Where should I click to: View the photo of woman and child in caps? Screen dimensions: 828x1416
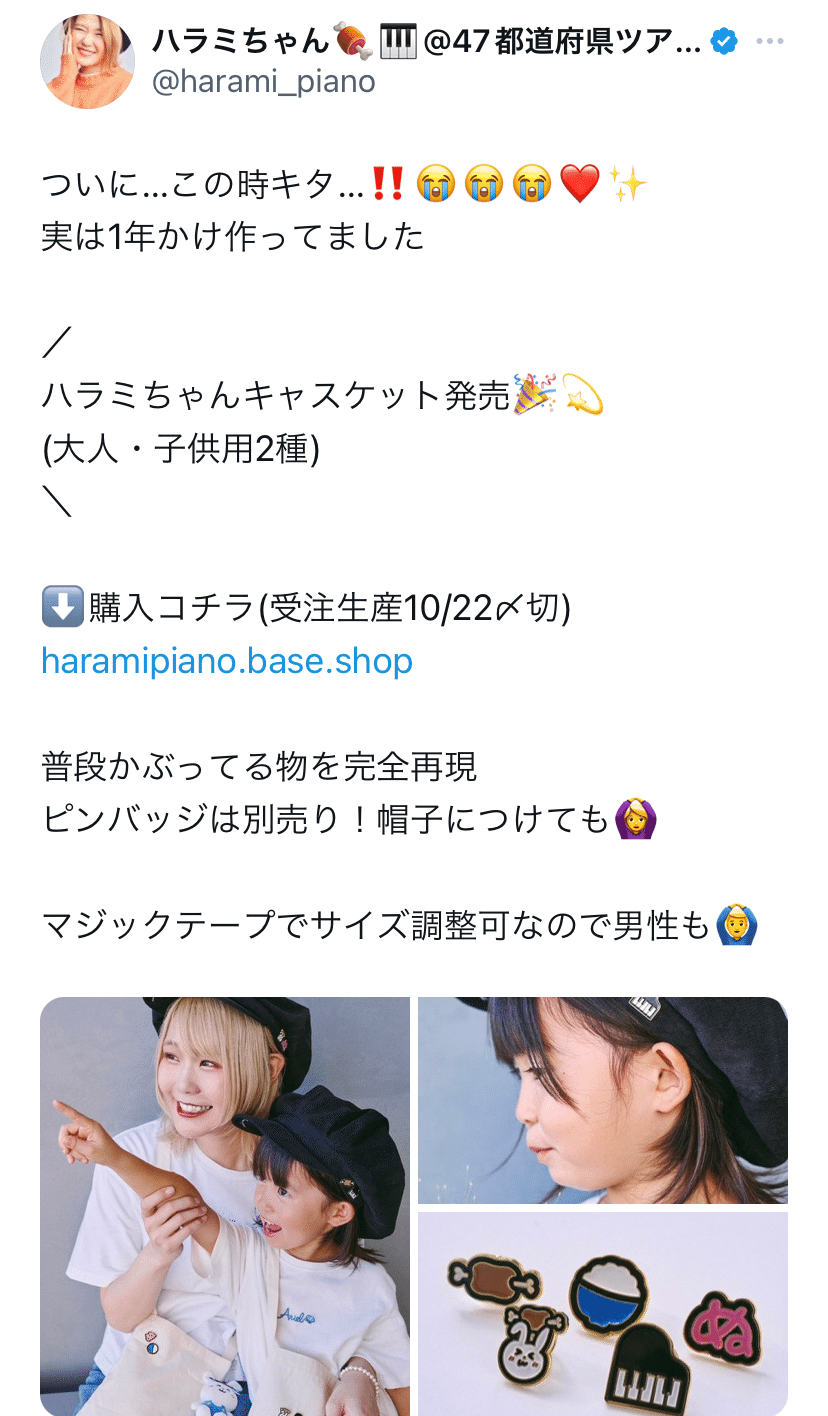pos(225,1206)
